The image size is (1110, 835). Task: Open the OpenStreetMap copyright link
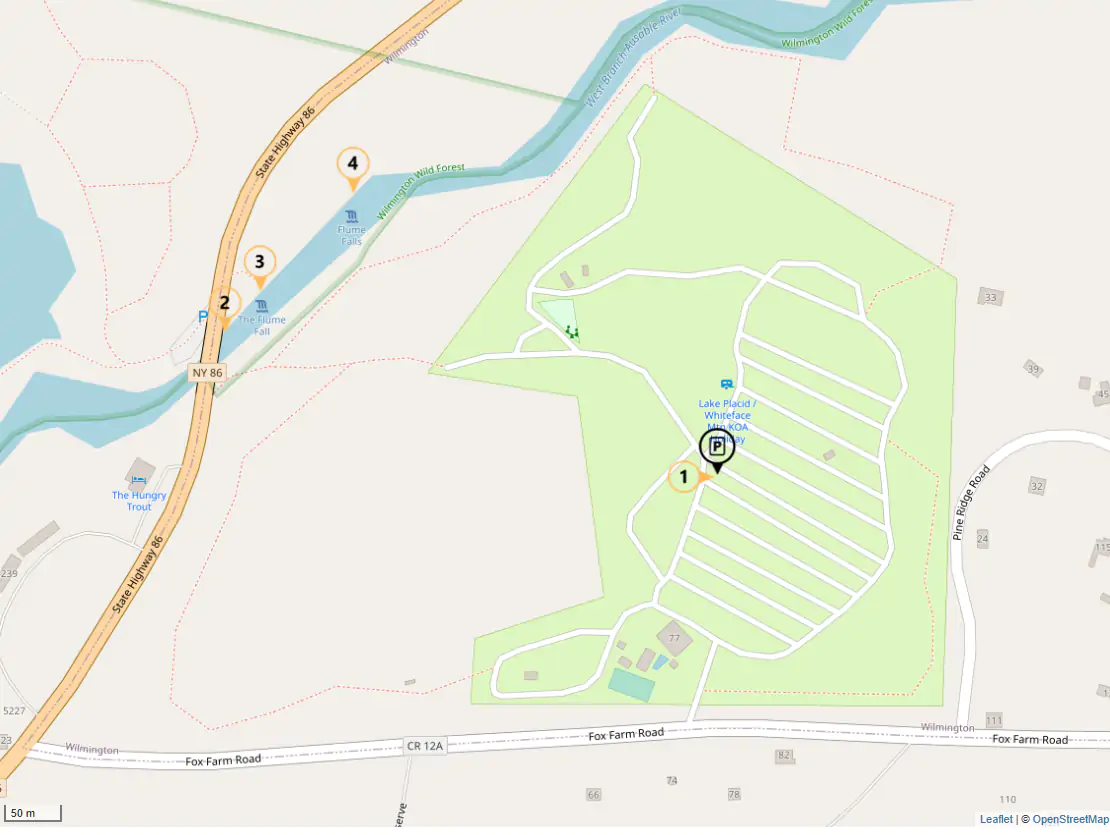1069,819
